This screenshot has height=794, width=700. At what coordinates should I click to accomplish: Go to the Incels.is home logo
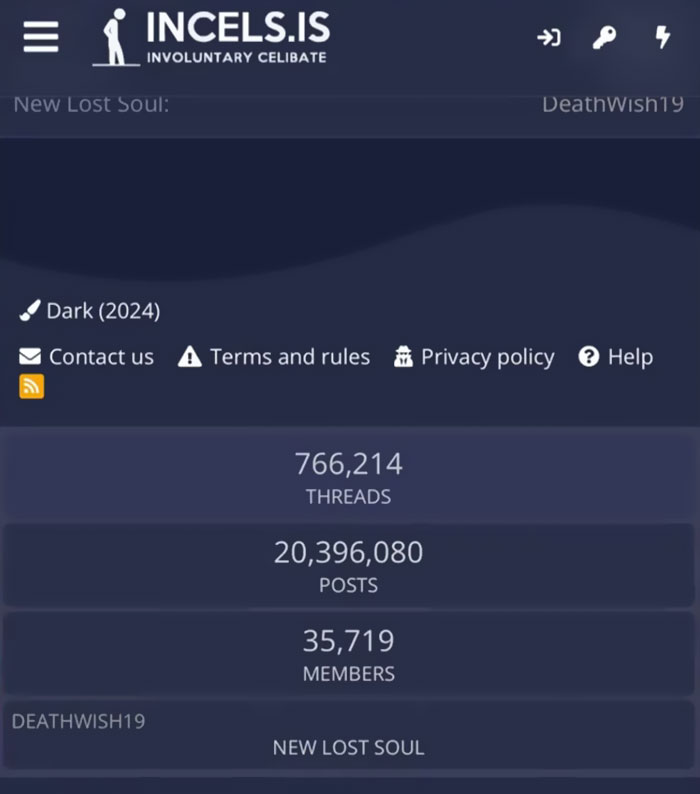(212, 38)
